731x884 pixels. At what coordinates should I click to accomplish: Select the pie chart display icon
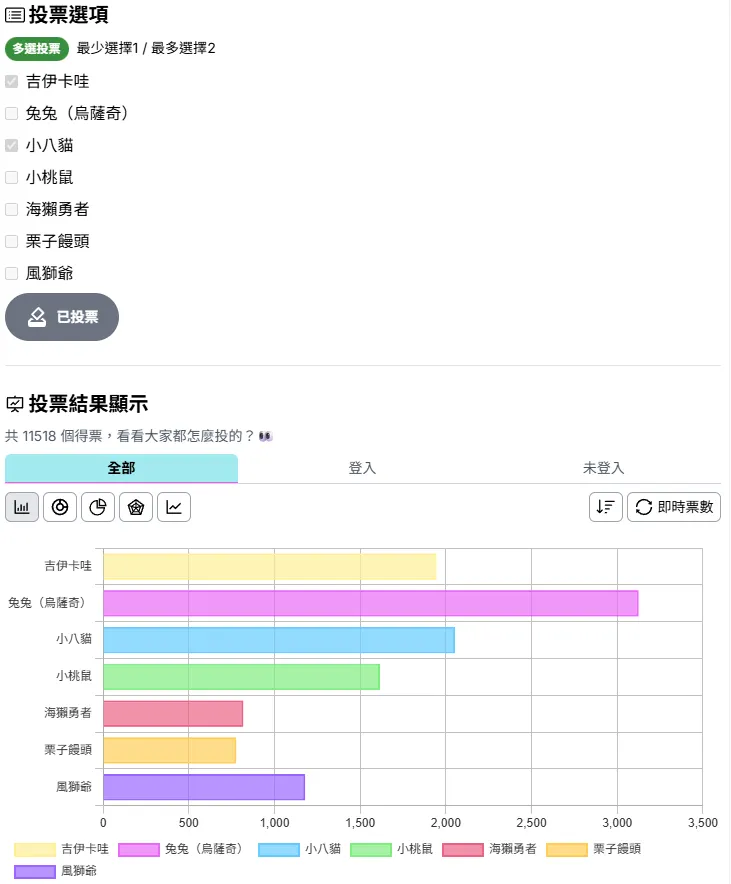tap(98, 507)
